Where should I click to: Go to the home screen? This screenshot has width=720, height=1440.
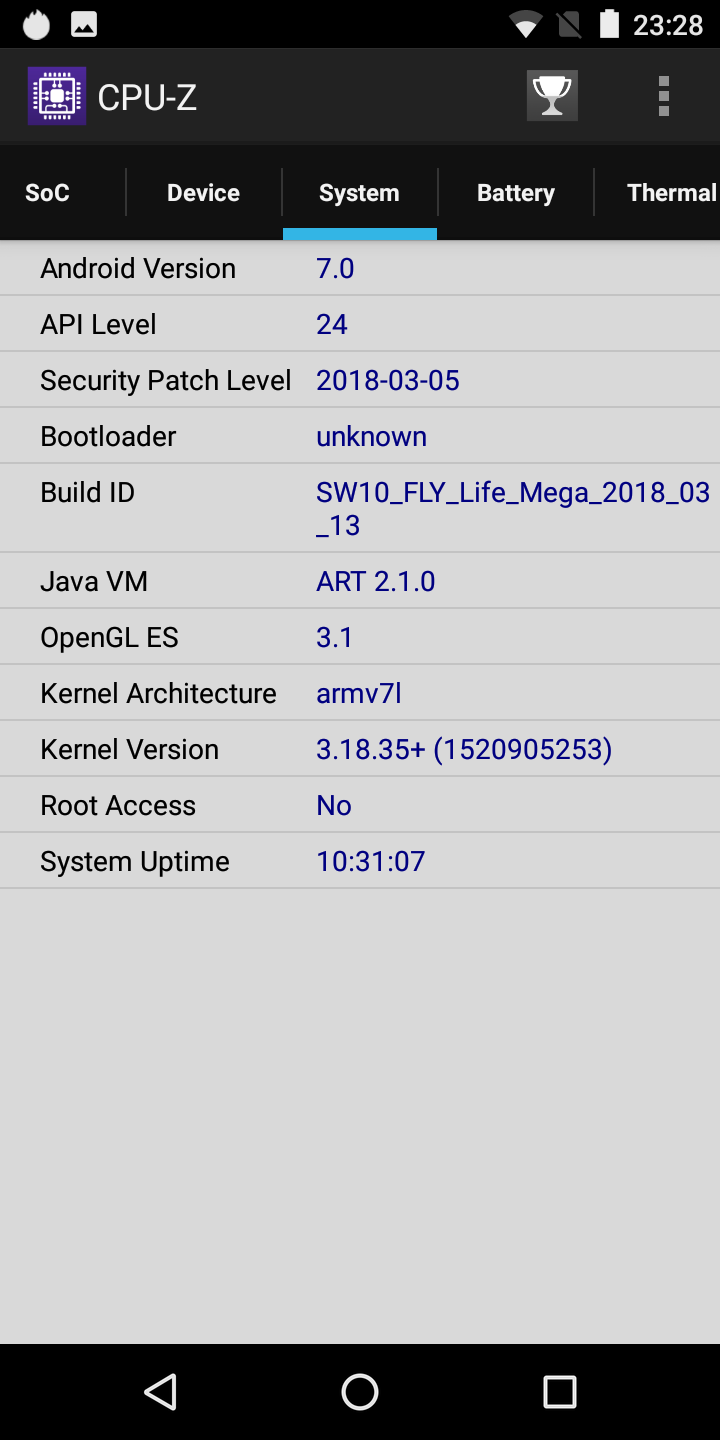pos(360,1392)
